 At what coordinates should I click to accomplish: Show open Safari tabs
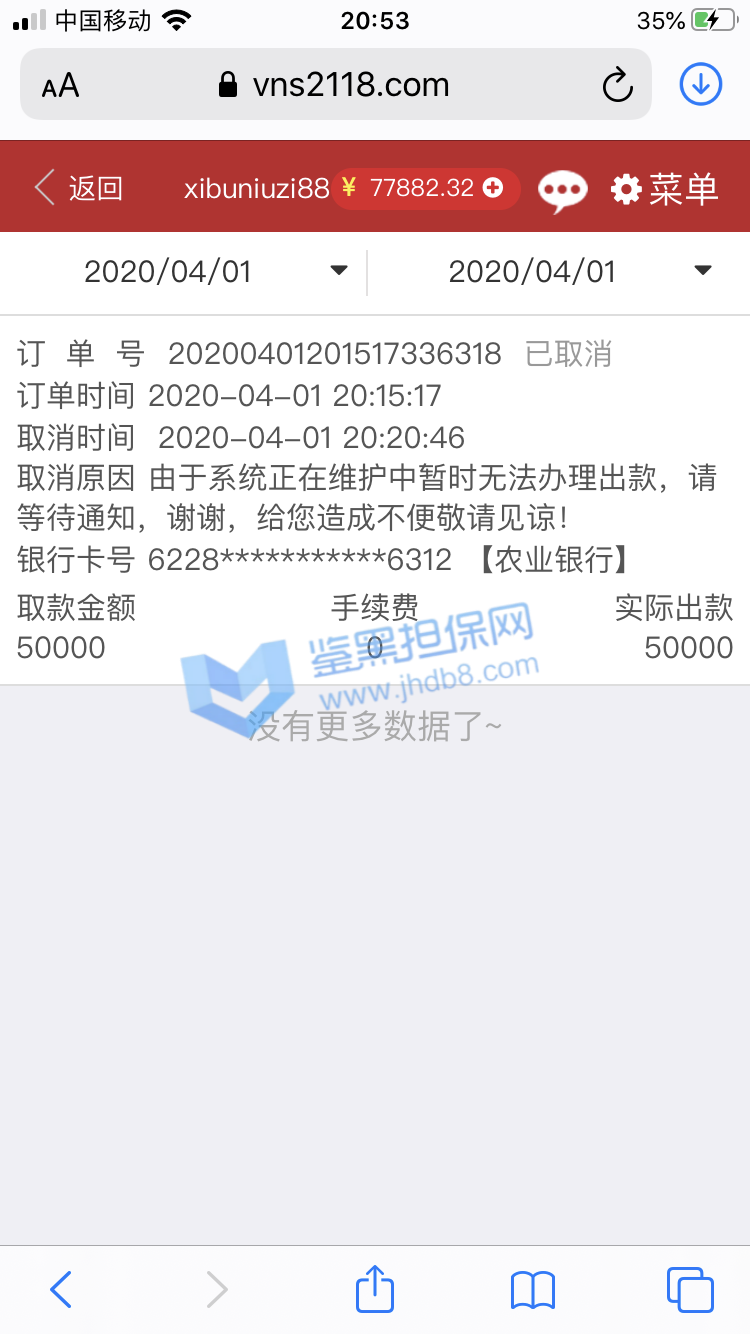click(x=689, y=1289)
